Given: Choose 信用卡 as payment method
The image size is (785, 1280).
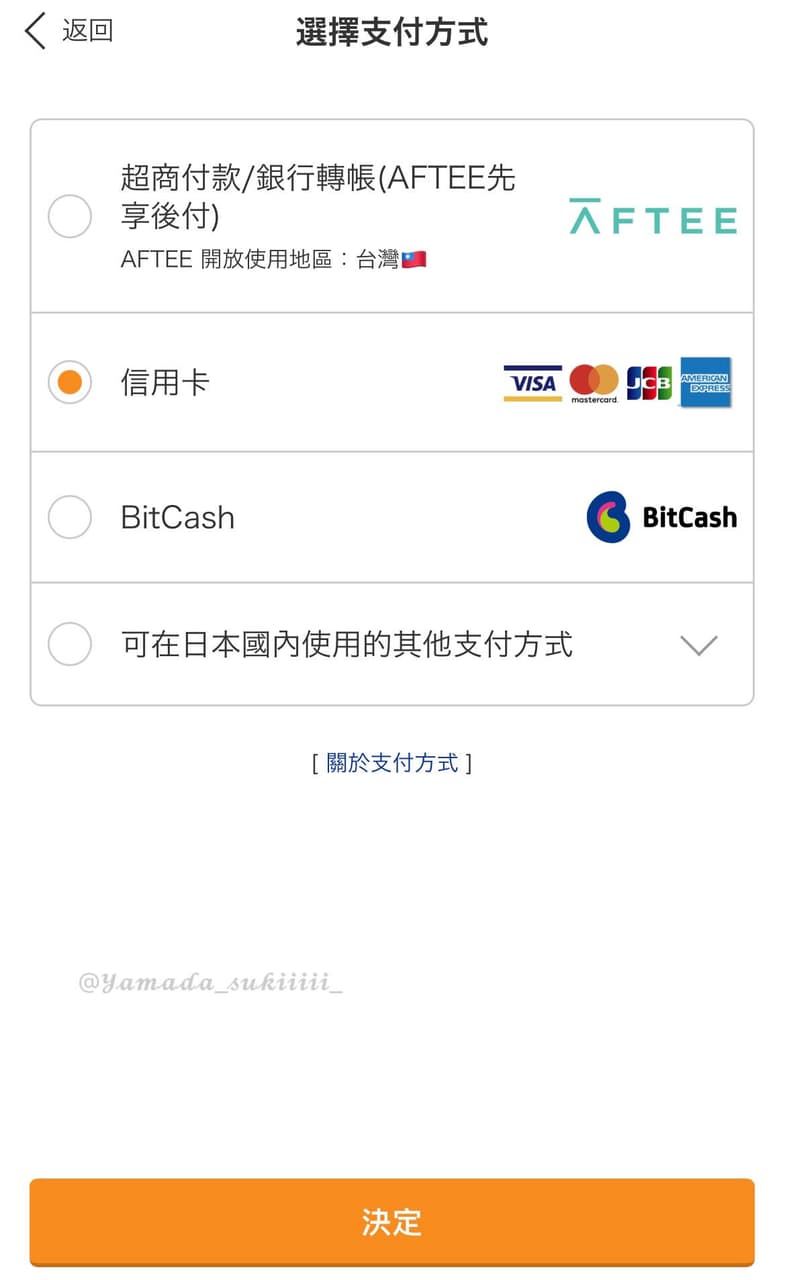Looking at the screenshot, I should pyautogui.click(x=70, y=382).
